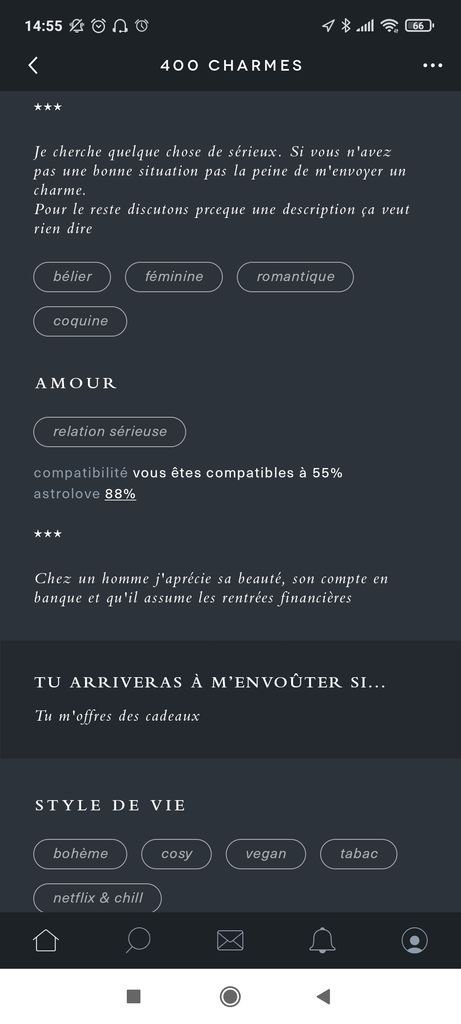The height and width of the screenshot is (1024, 461).
Task: Tap the system home circle button
Action: pyautogui.click(x=230, y=996)
